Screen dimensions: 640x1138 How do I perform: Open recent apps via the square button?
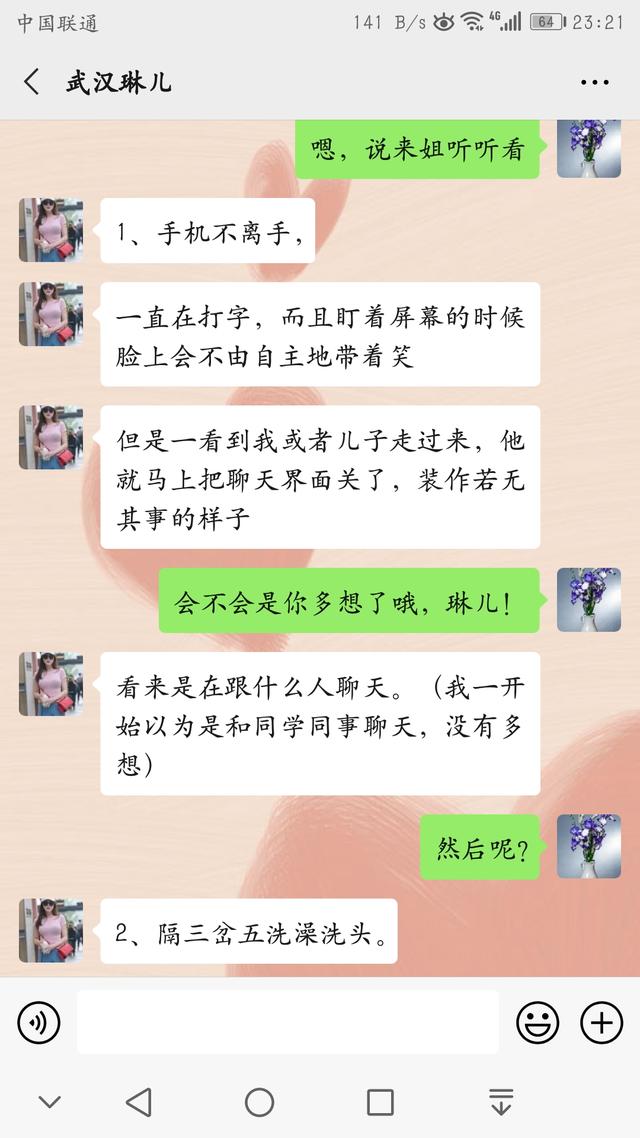click(380, 1102)
